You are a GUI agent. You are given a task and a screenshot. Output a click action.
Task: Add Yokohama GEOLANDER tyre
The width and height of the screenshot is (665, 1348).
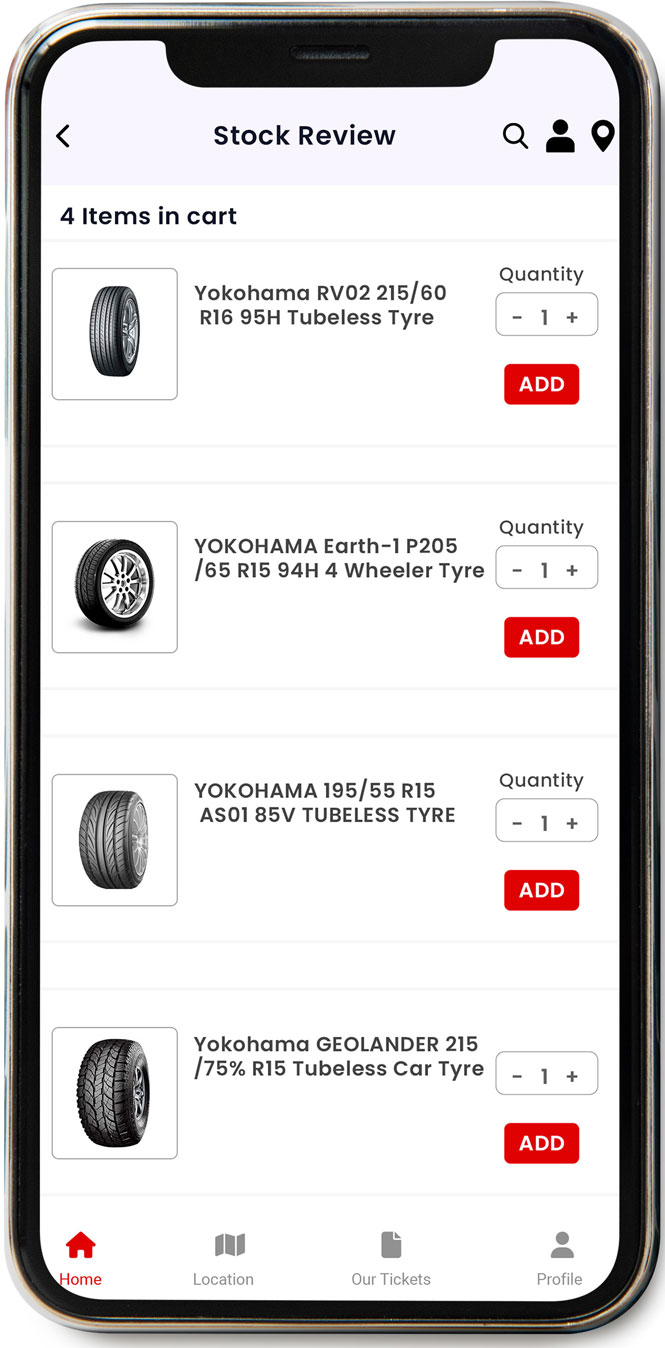pyautogui.click(x=541, y=1143)
